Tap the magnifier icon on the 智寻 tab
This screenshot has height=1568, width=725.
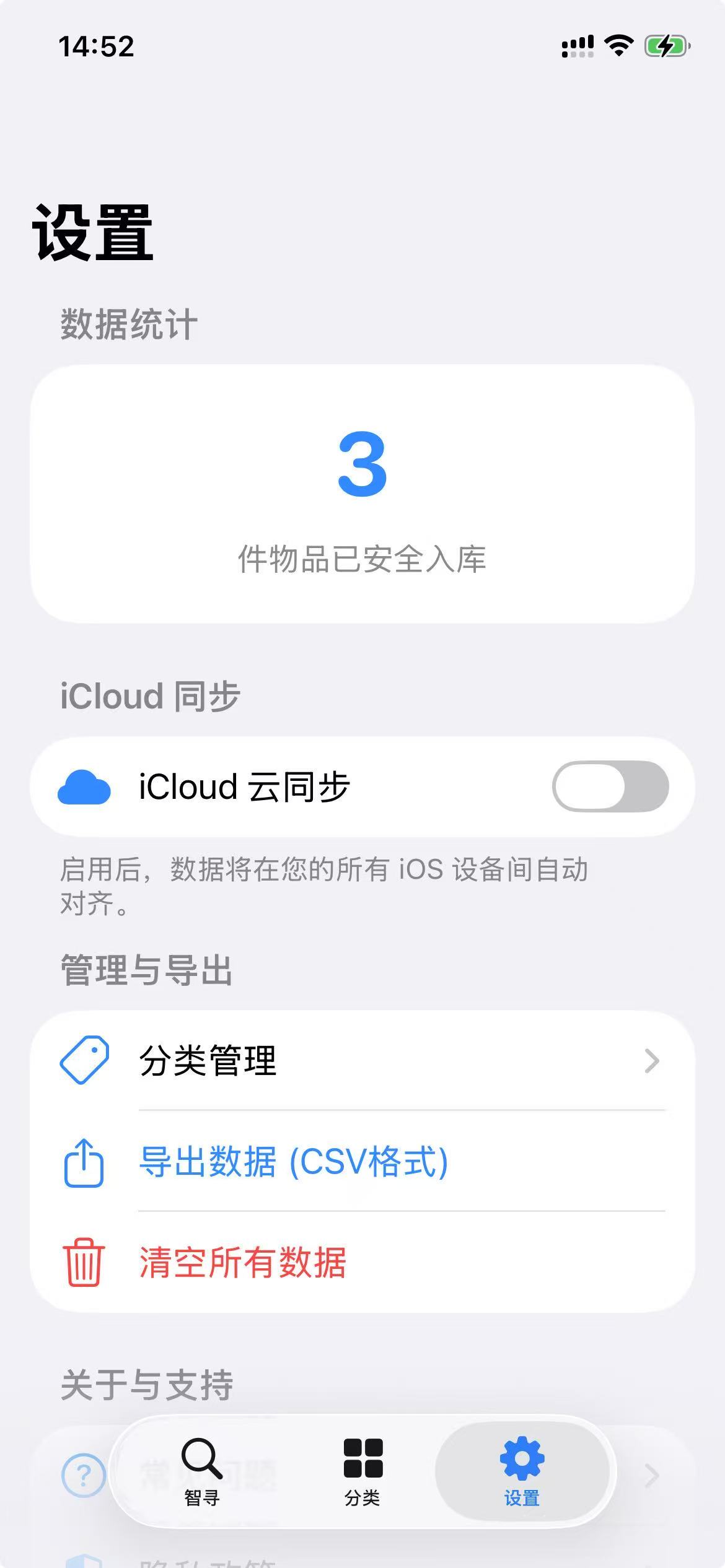tap(203, 1457)
